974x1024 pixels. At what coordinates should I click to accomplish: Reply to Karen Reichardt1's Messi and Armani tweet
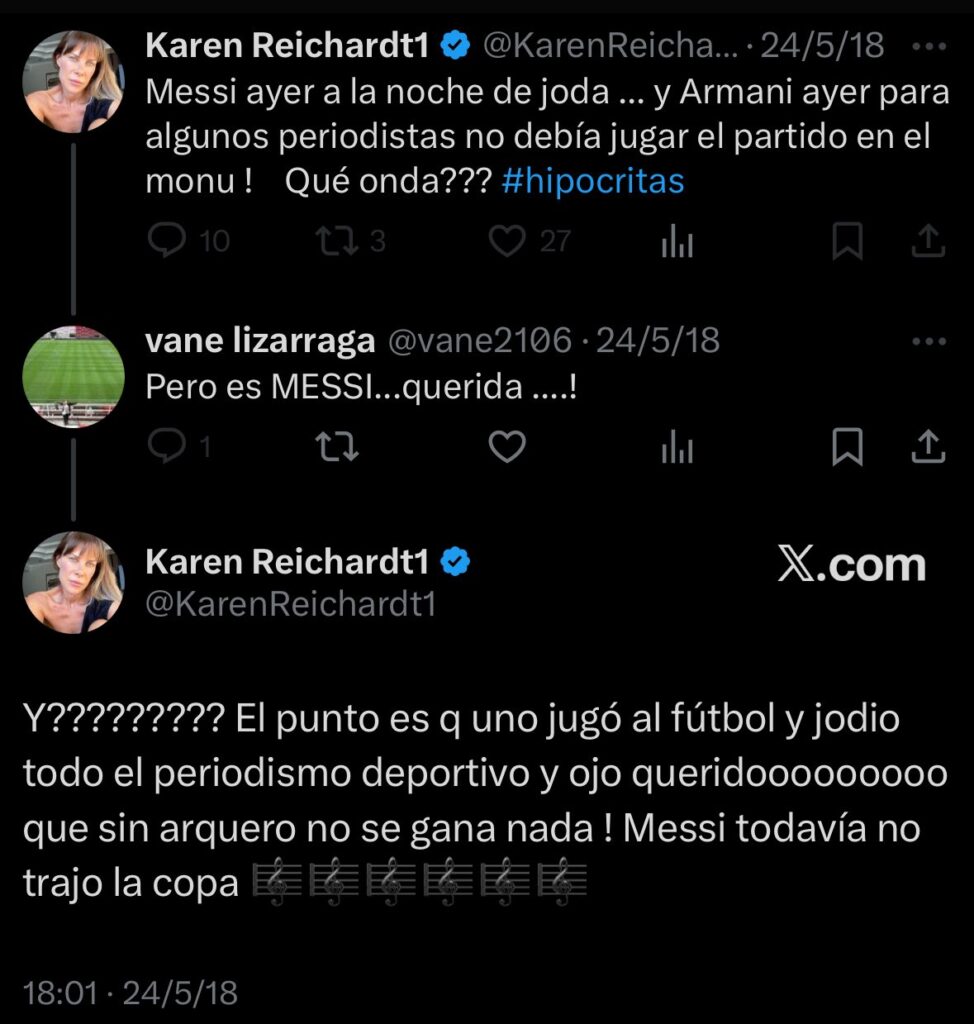[x=164, y=241]
